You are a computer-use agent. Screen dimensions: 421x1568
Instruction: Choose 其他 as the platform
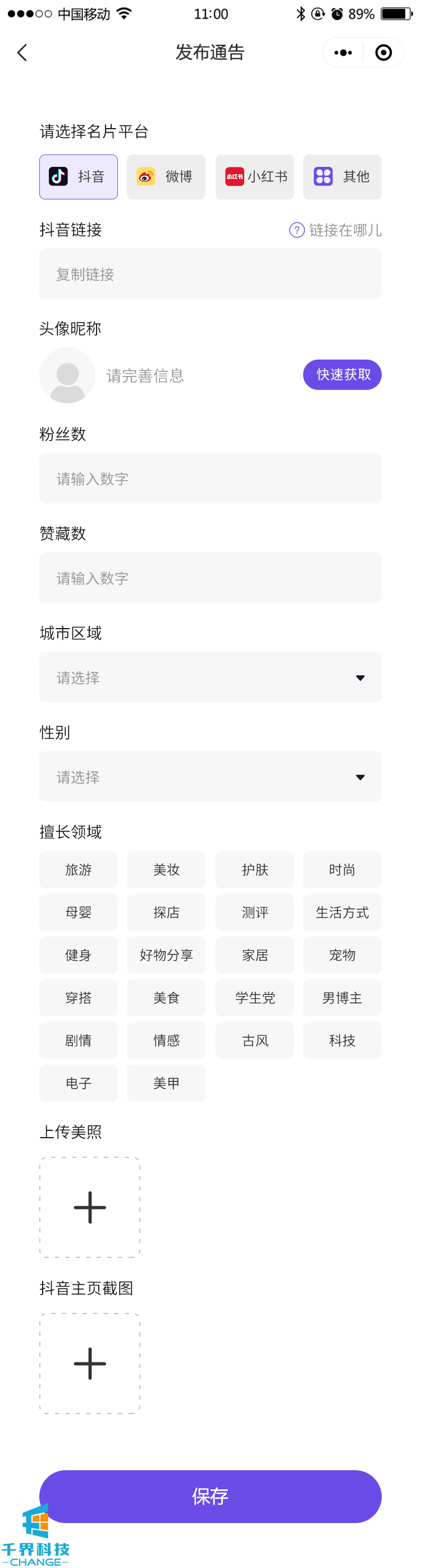342,176
